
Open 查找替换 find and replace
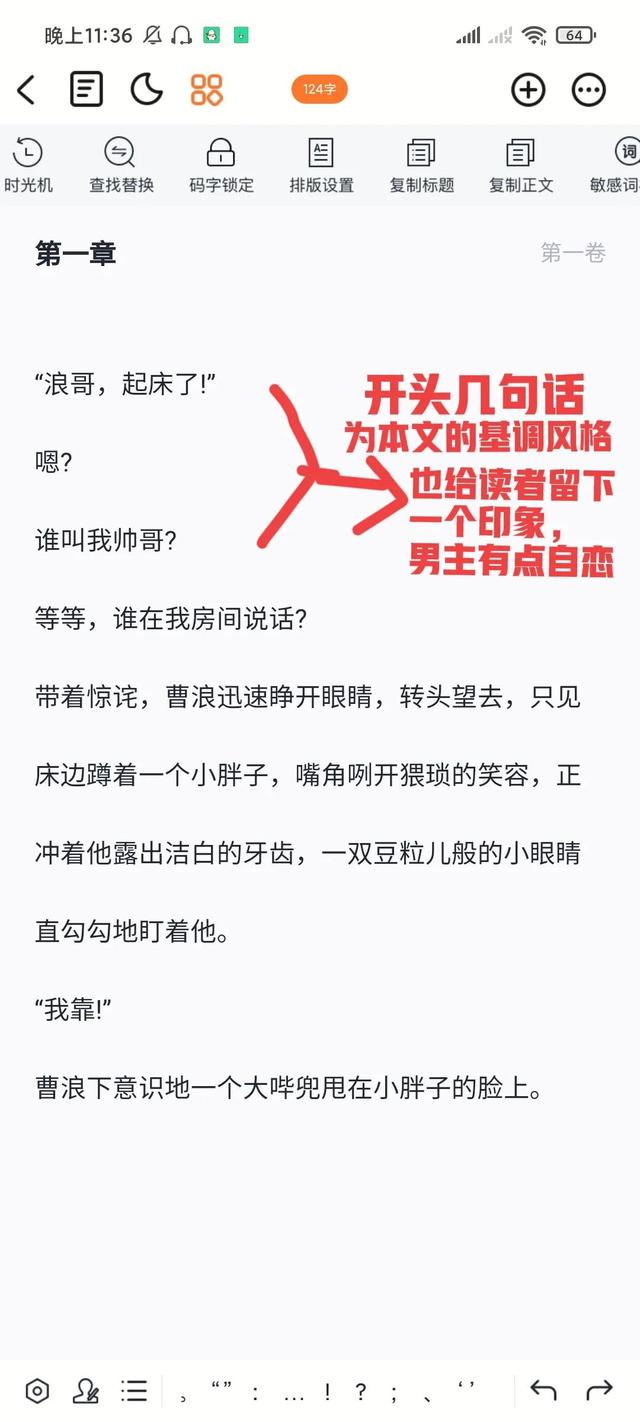click(121, 166)
